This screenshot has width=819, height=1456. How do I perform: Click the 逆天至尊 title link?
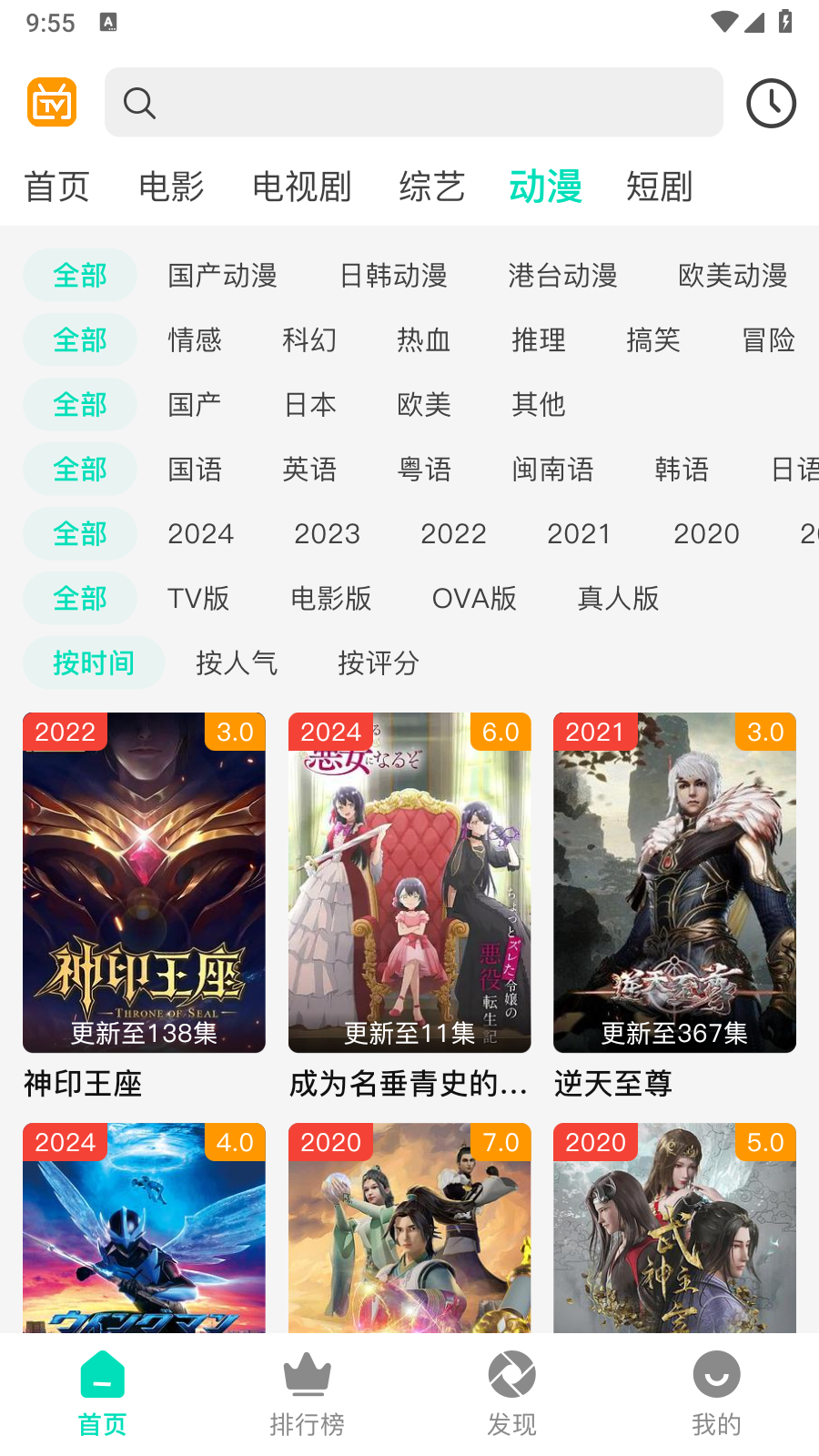[612, 1084]
